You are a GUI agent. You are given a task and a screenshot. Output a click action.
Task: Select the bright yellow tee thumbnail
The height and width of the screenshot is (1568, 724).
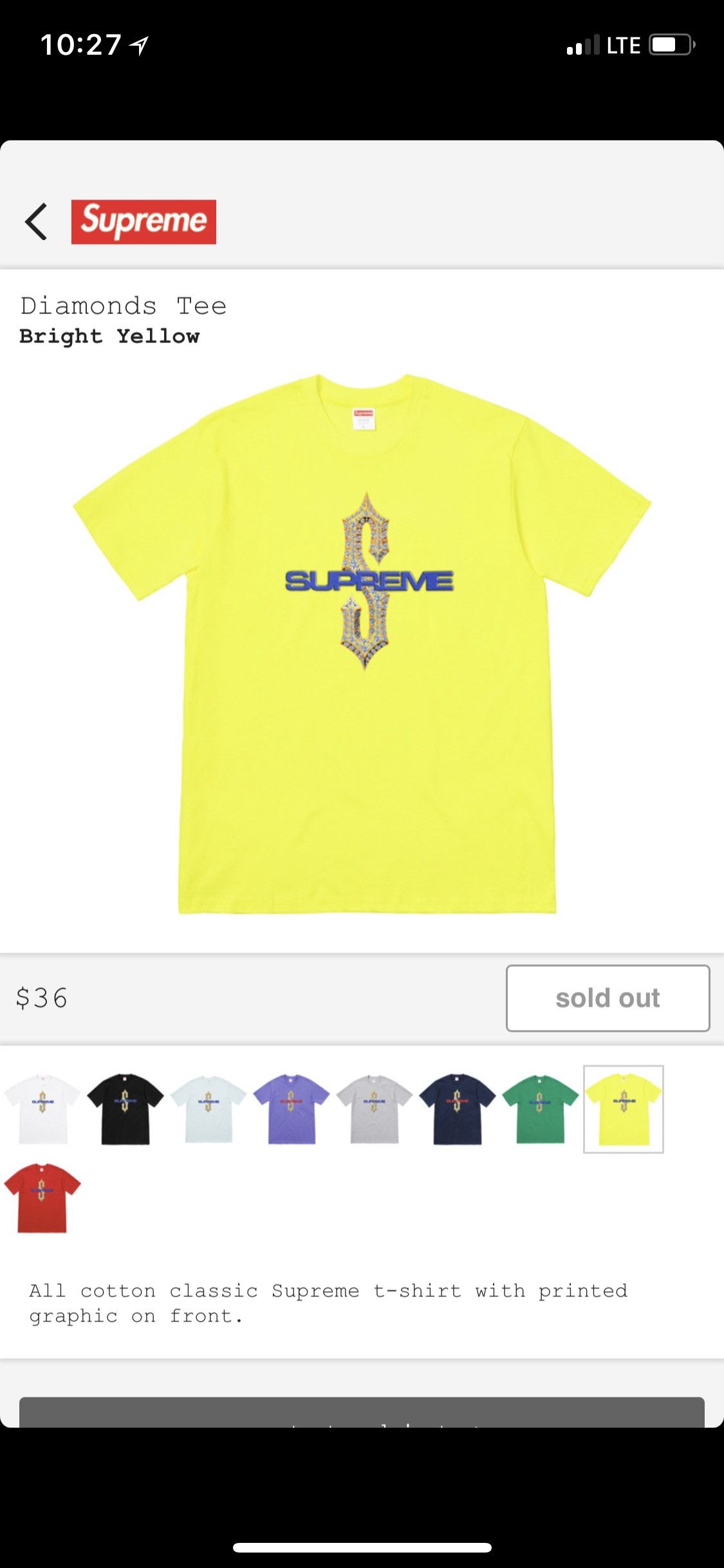(623, 1109)
